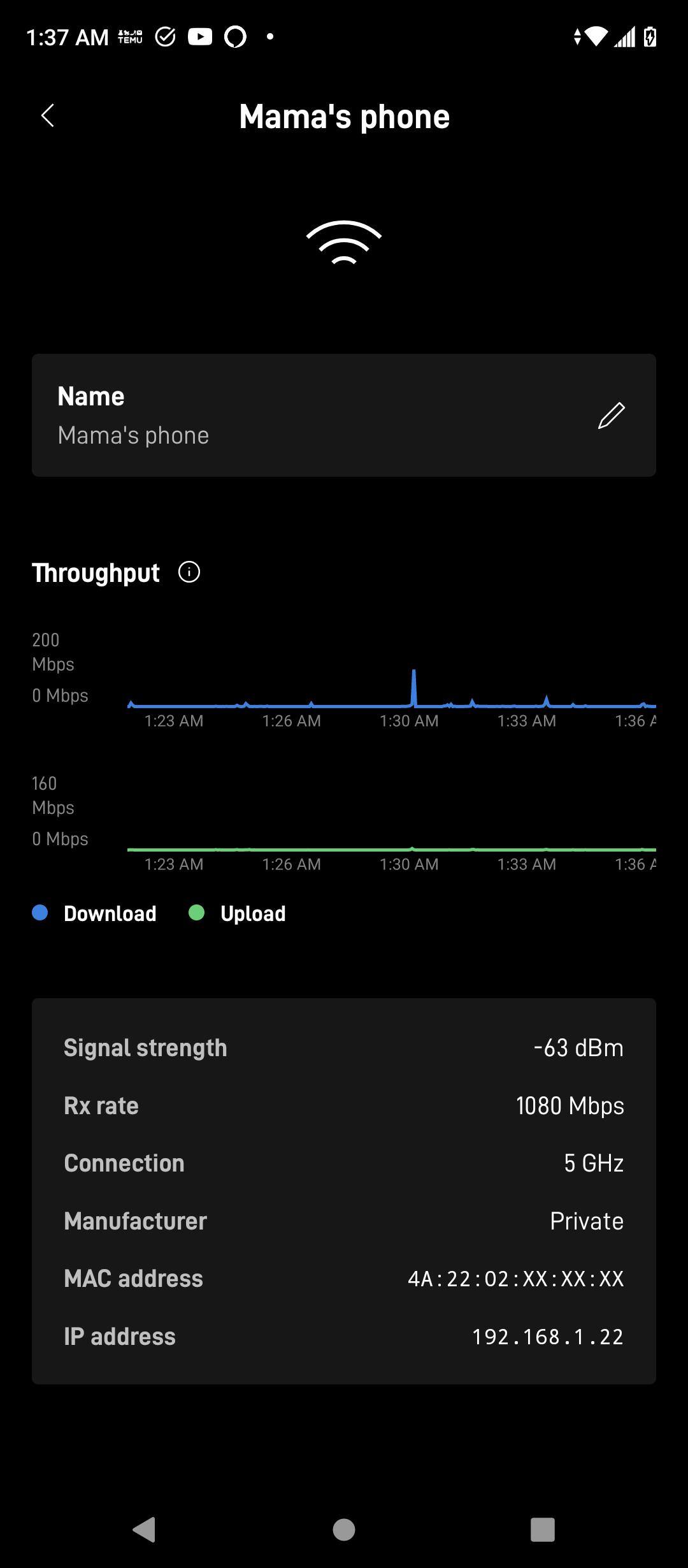Tap the system home button
The width and height of the screenshot is (688, 1568).
pyautogui.click(x=344, y=1529)
